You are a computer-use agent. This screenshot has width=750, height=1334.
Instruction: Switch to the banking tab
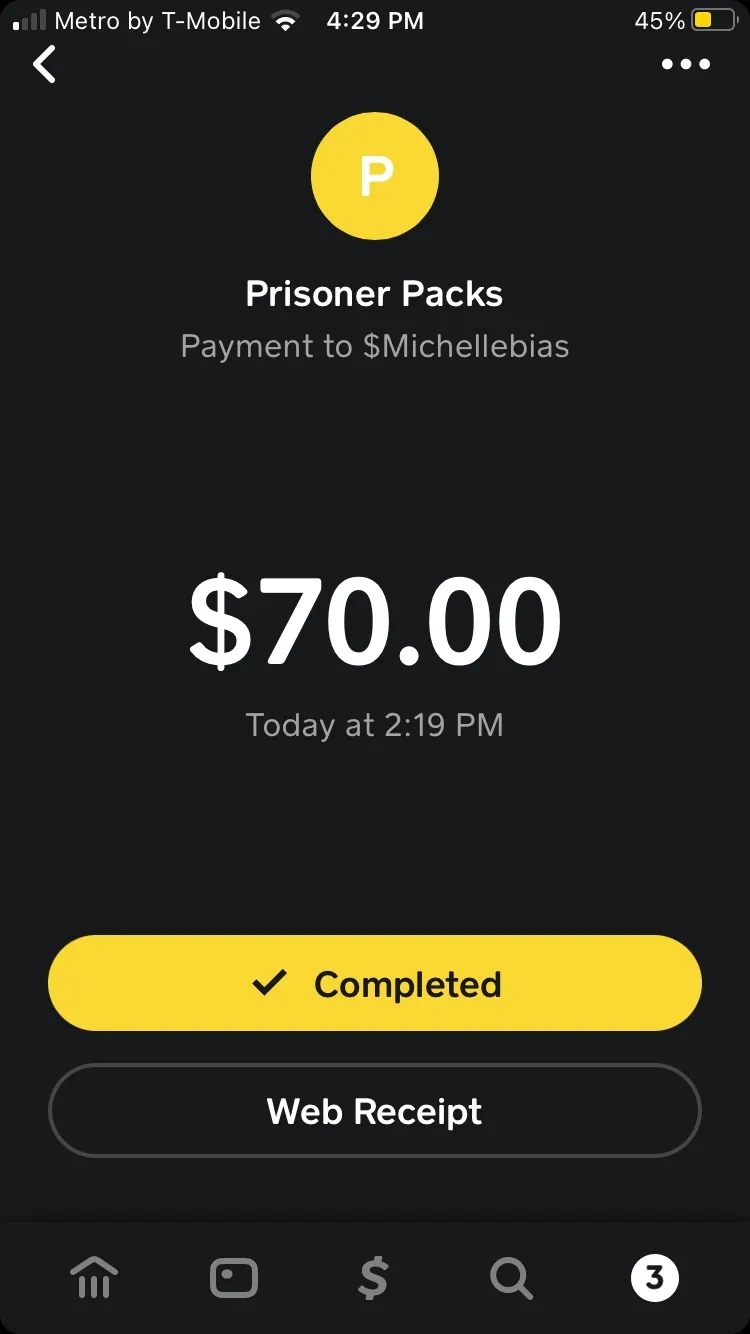(x=94, y=1278)
